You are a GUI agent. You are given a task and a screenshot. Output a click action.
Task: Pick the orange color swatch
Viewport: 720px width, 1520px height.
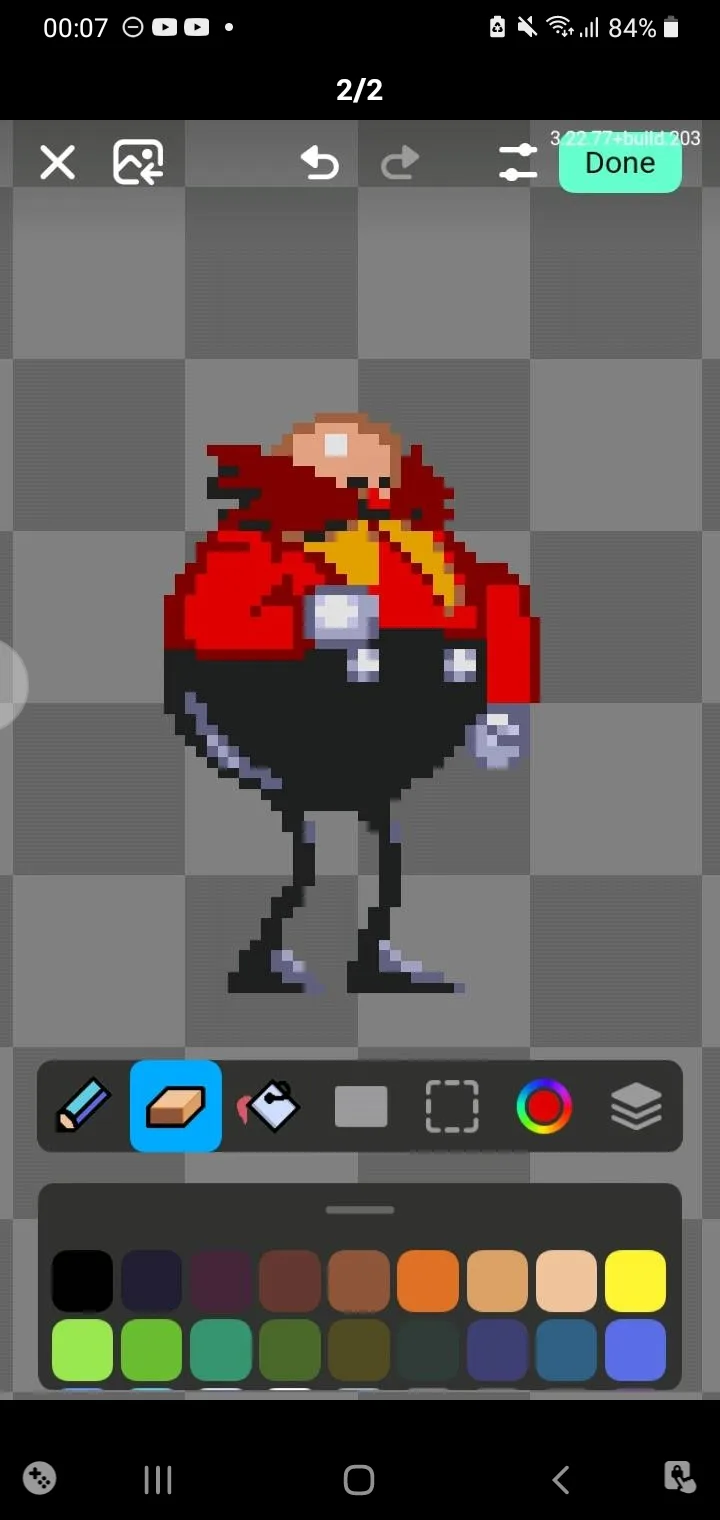(428, 1280)
